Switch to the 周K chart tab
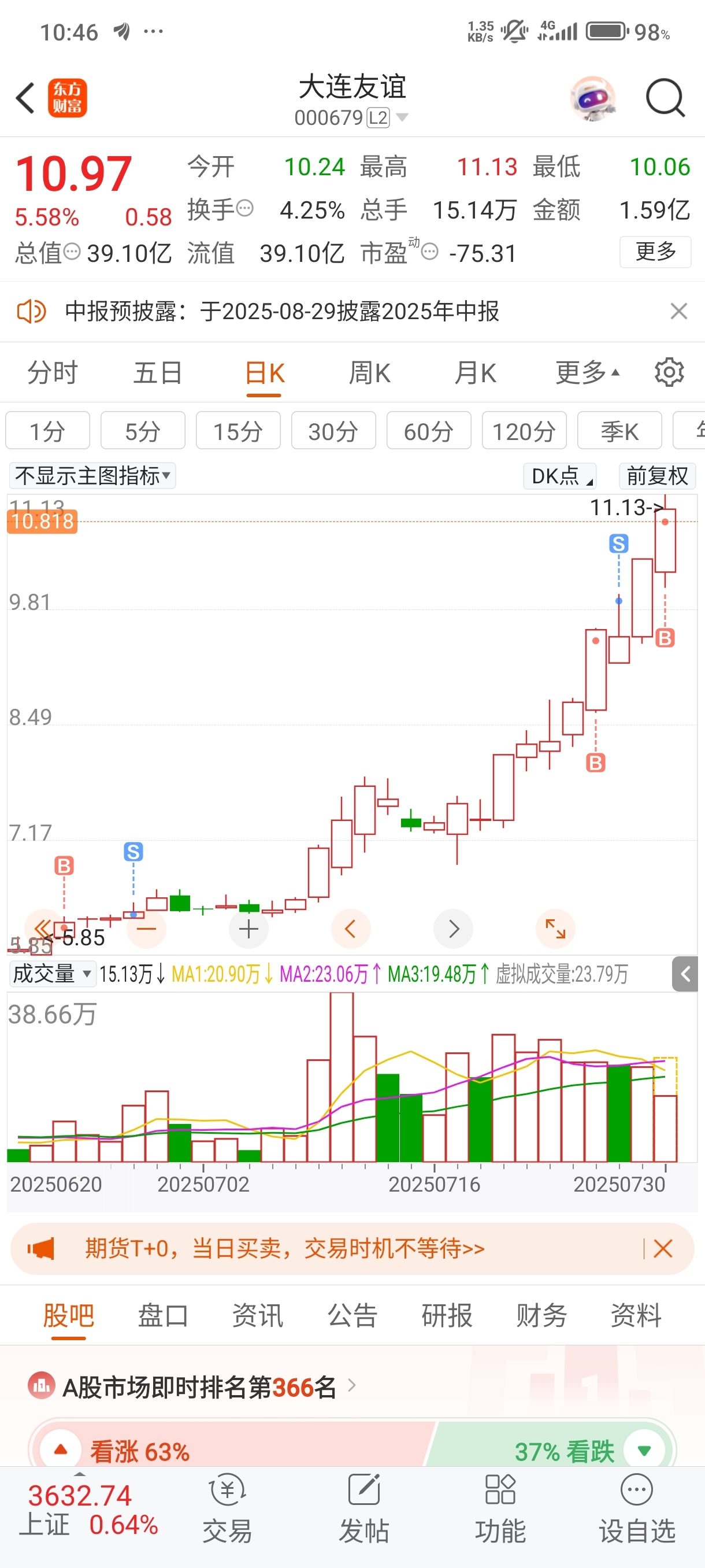Viewport: 705px width, 1568px height. pyautogui.click(x=369, y=372)
